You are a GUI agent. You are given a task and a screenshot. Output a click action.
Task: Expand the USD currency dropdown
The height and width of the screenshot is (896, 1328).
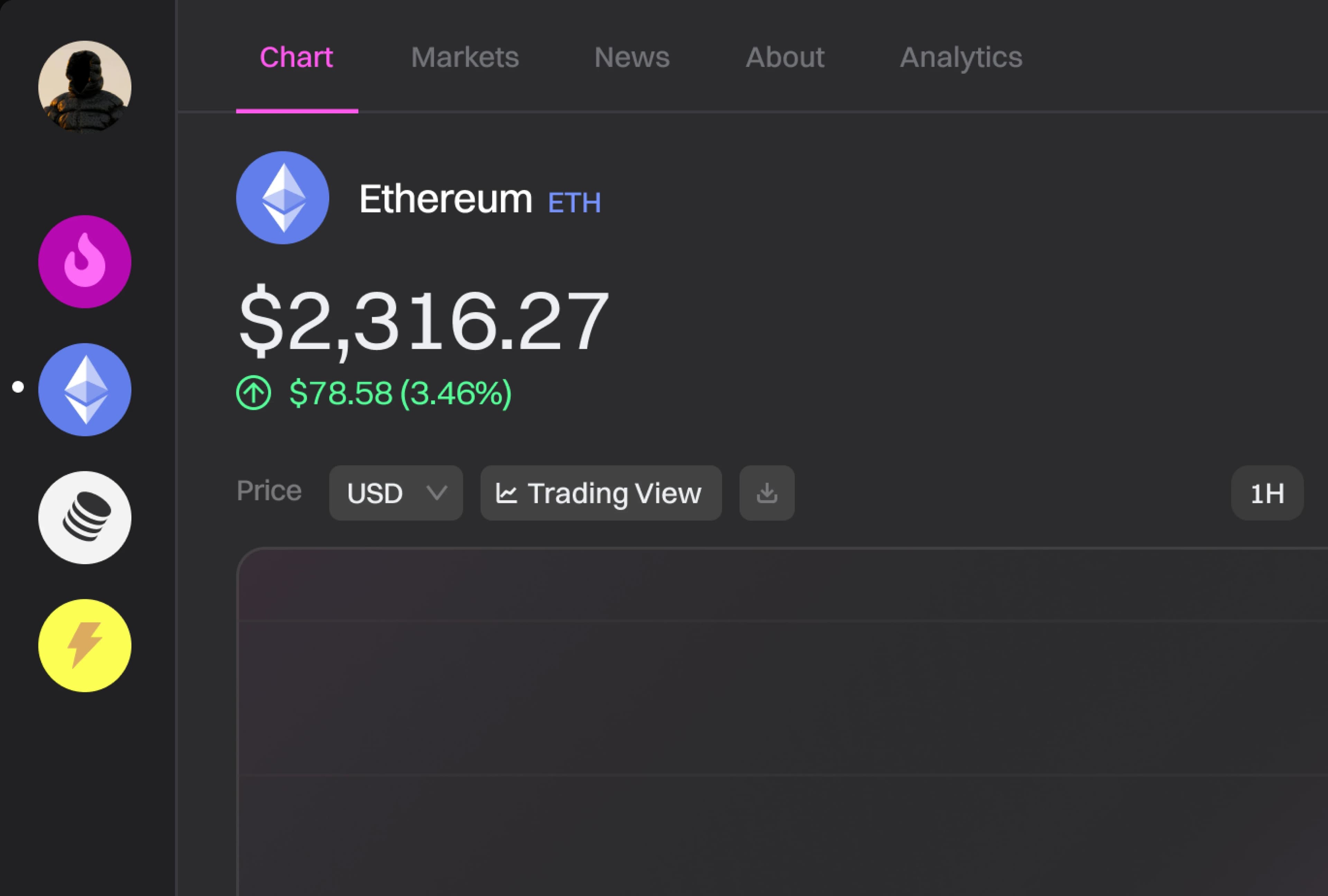click(x=395, y=493)
